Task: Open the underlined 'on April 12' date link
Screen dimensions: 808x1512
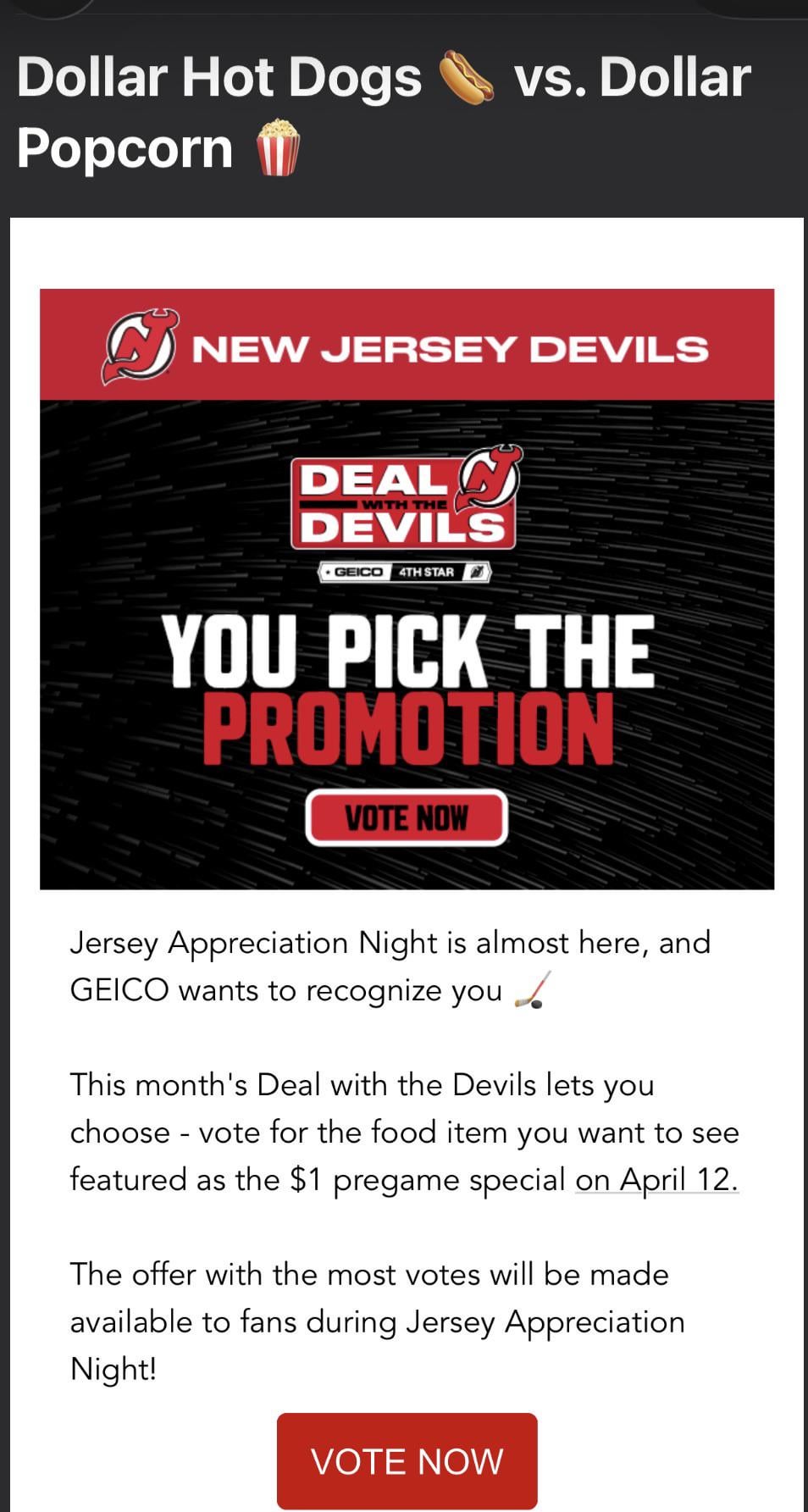Action: point(656,1179)
